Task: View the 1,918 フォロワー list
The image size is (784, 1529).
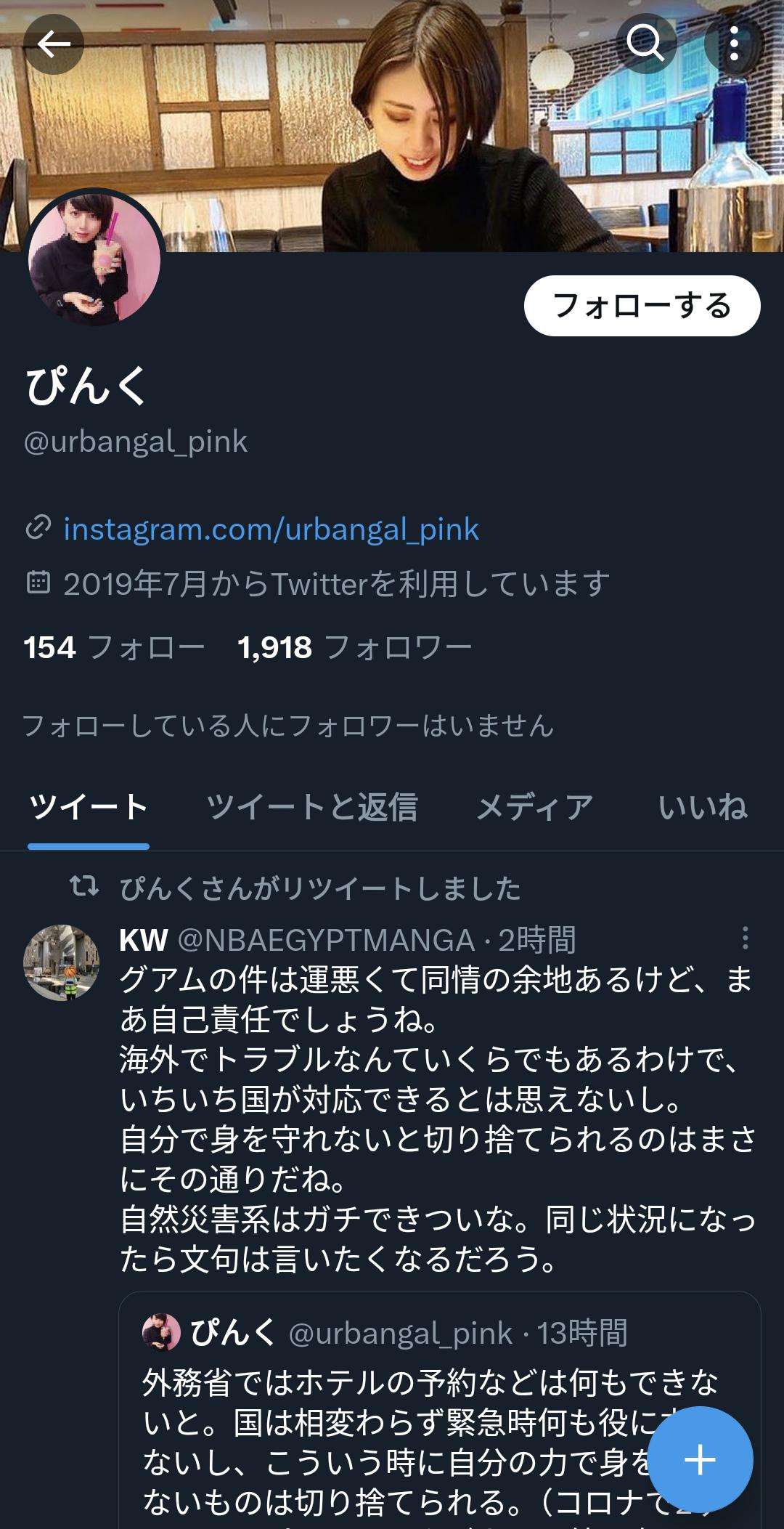Action: click(354, 647)
